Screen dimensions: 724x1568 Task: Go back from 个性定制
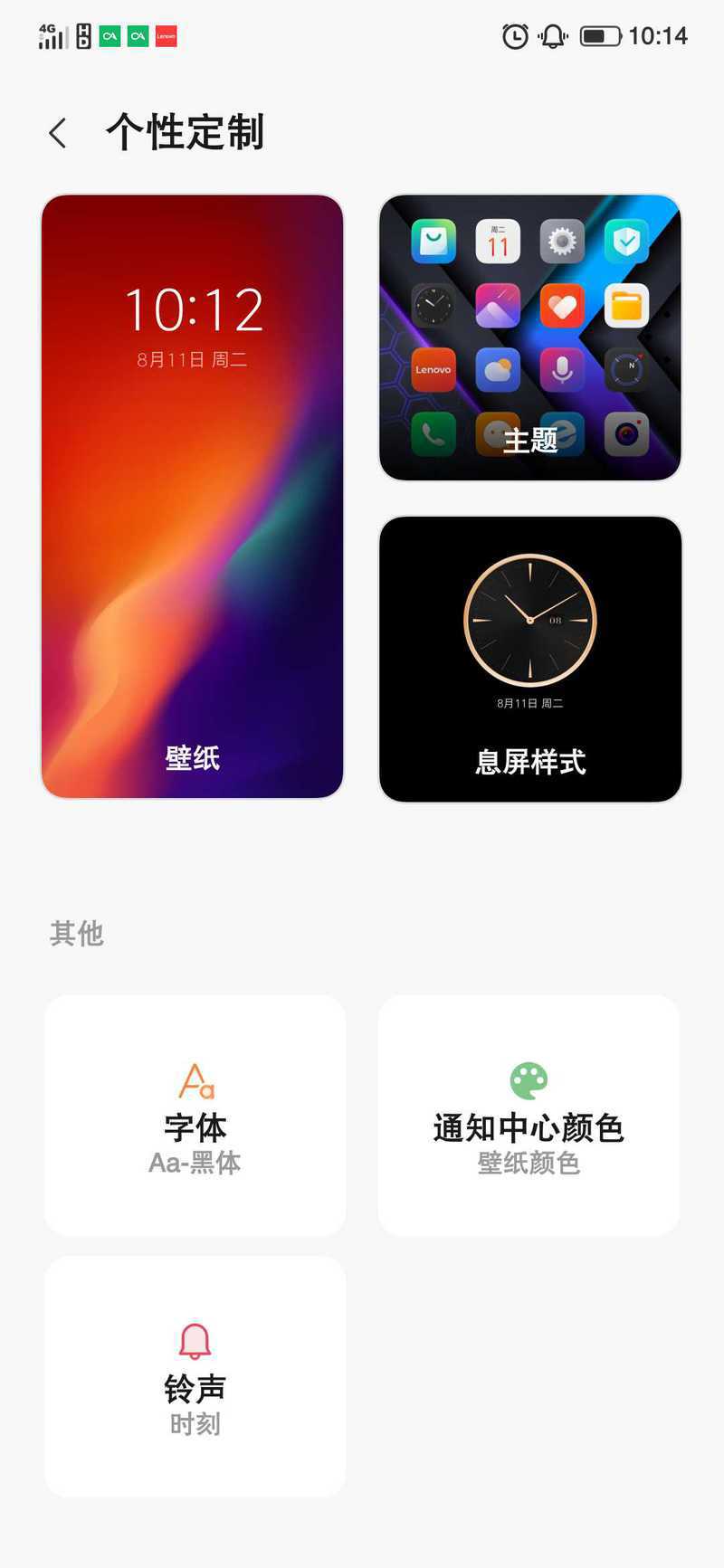tap(58, 133)
